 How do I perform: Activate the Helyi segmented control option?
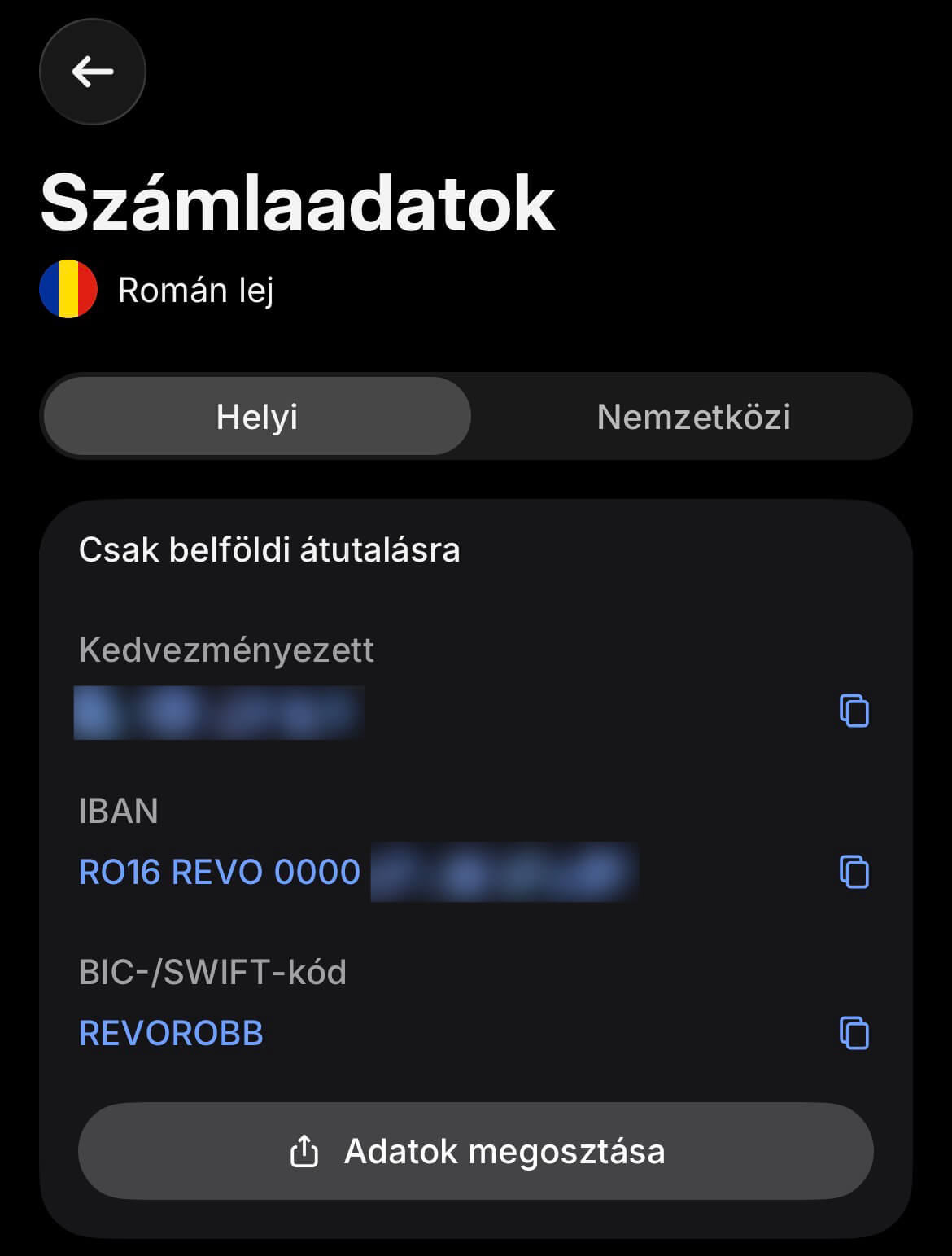click(256, 416)
